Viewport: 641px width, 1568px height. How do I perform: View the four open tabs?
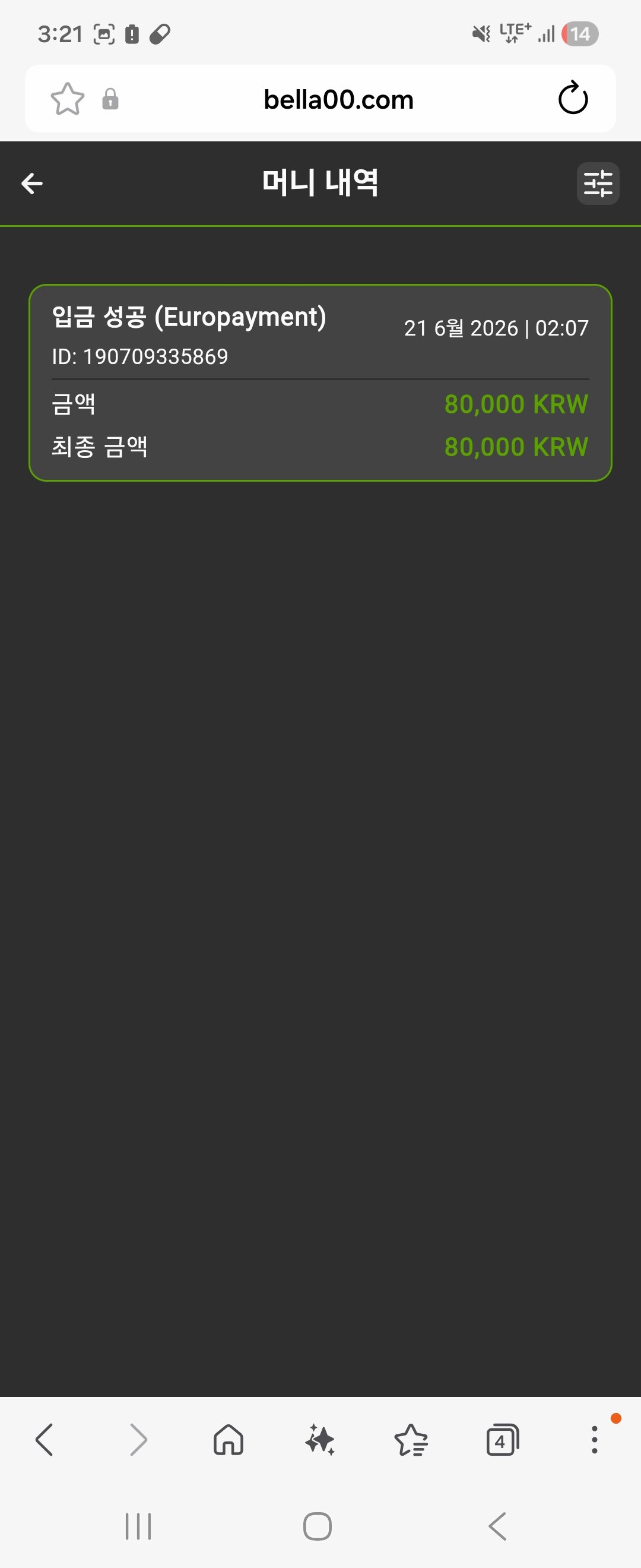tap(502, 1440)
